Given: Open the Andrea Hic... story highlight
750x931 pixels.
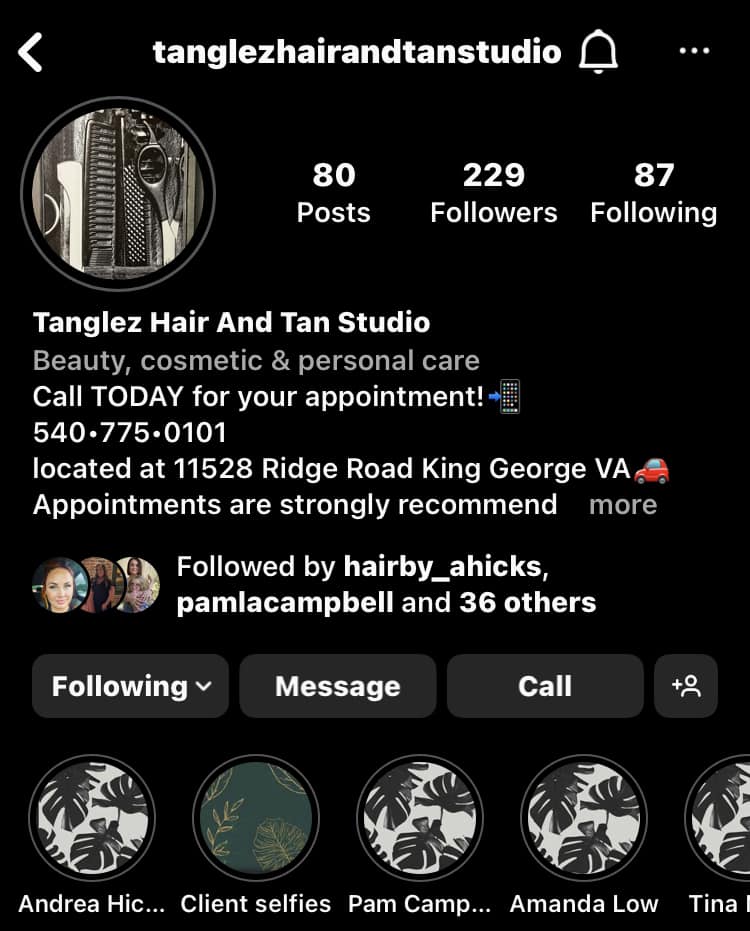Looking at the screenshot, I should click(92, 817).
